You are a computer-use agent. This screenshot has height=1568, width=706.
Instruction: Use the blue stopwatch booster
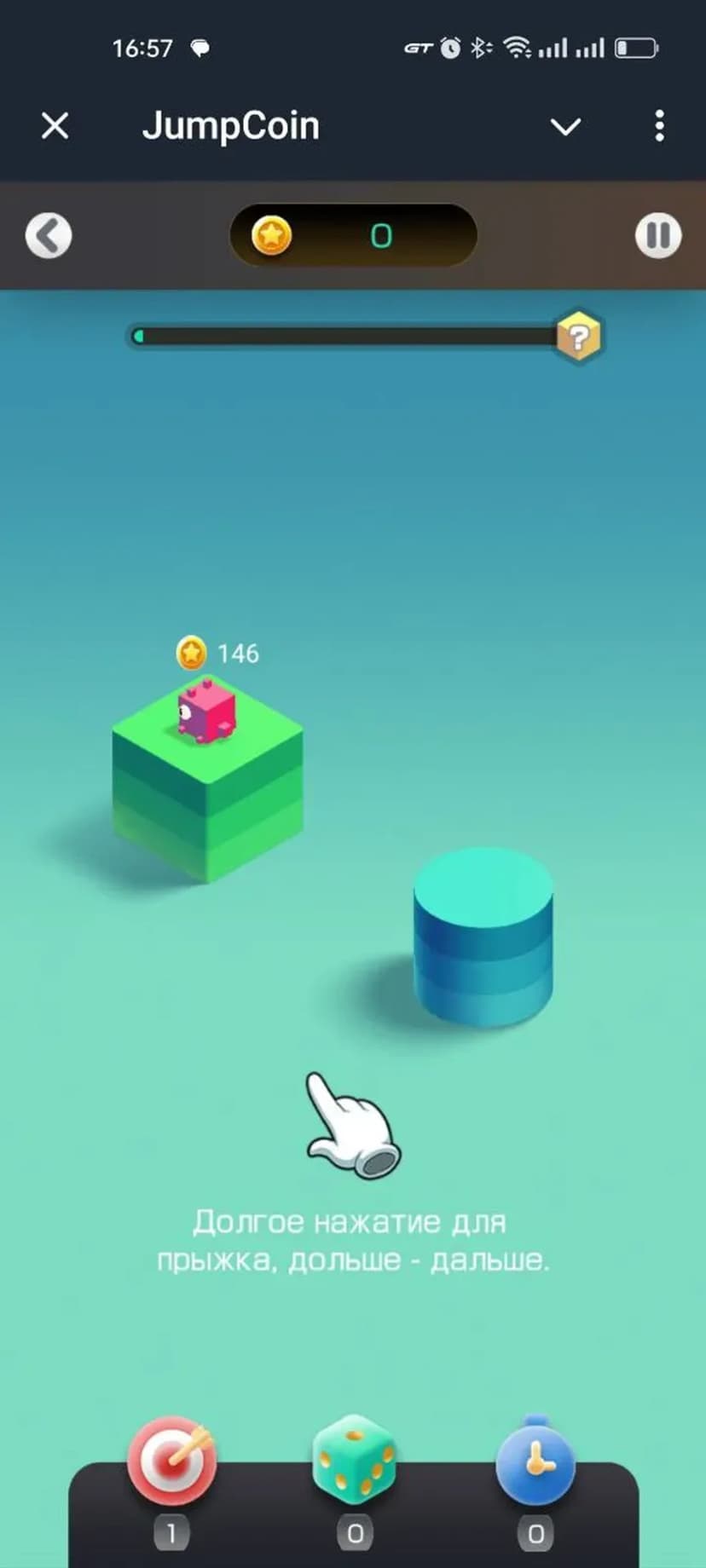[x=535, y=1462]
